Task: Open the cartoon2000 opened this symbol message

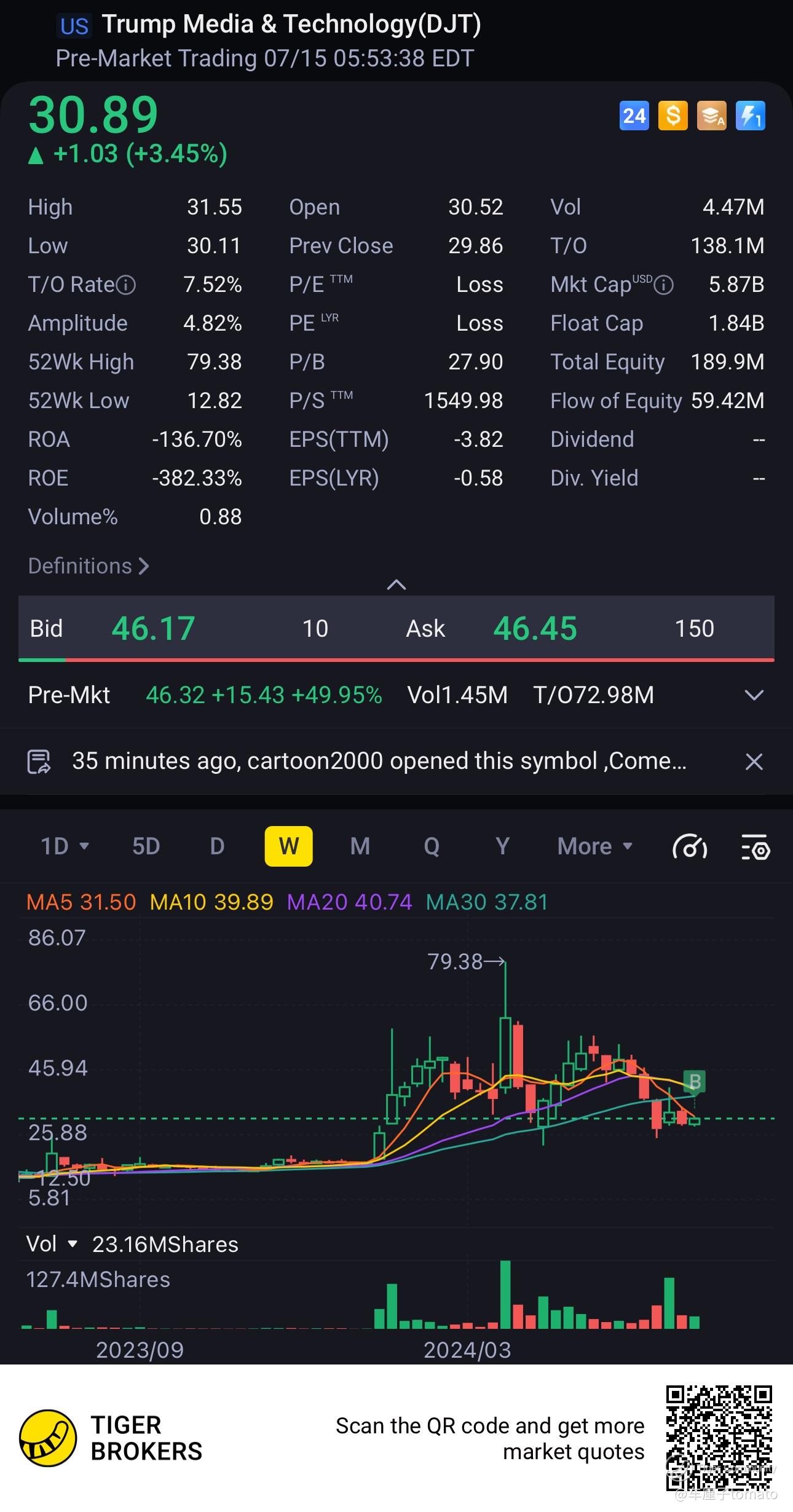Action: pyautogui.click(x=378, y=762)
